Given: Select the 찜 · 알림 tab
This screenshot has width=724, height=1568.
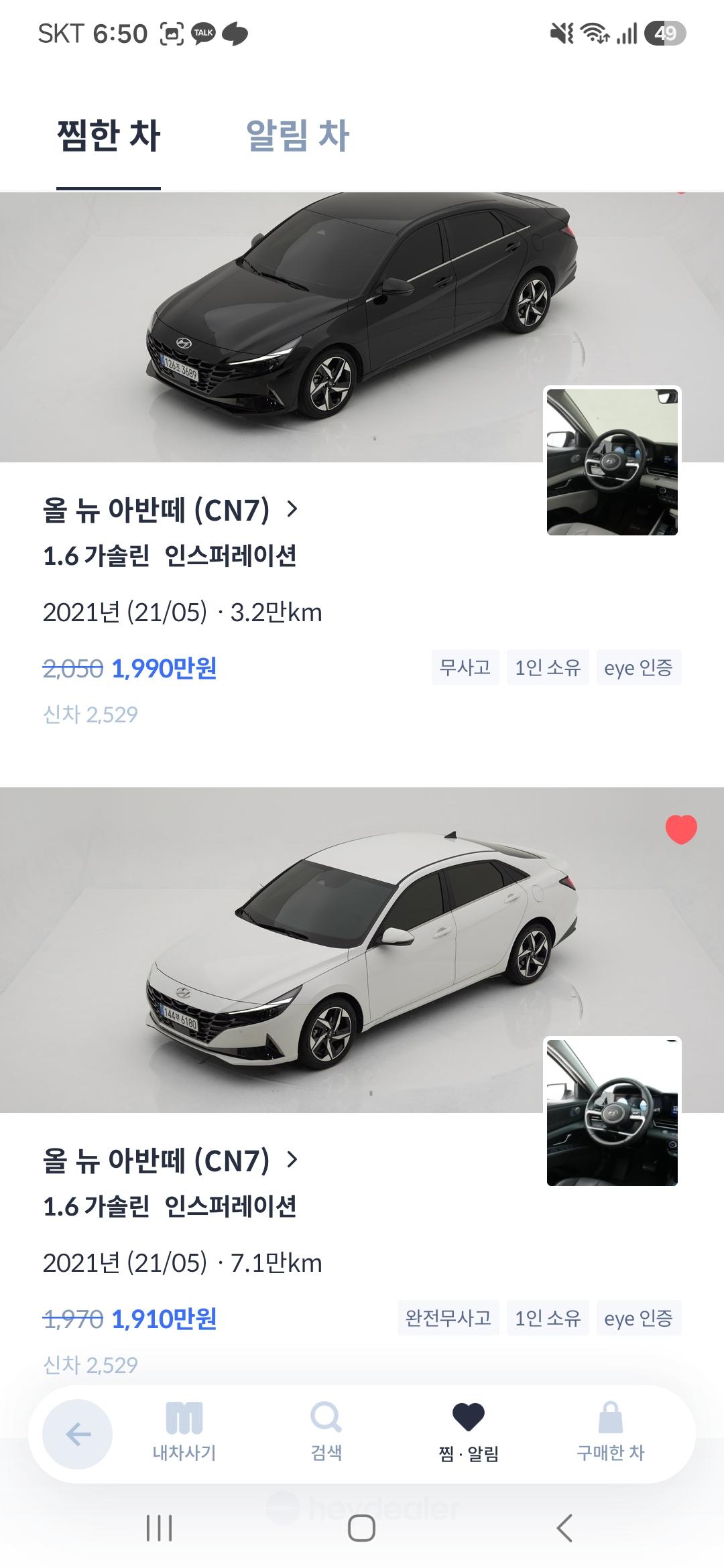Looking at the screenshot, I should (469, 1433).
